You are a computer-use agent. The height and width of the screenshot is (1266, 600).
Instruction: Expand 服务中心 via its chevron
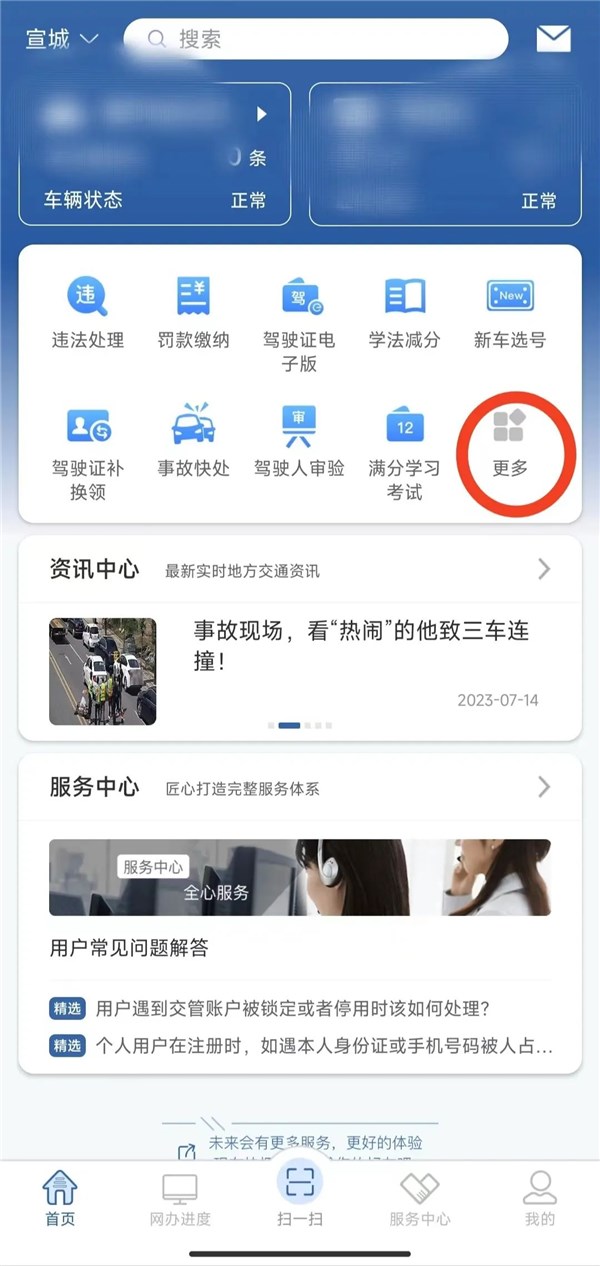(x=544, y=786)
